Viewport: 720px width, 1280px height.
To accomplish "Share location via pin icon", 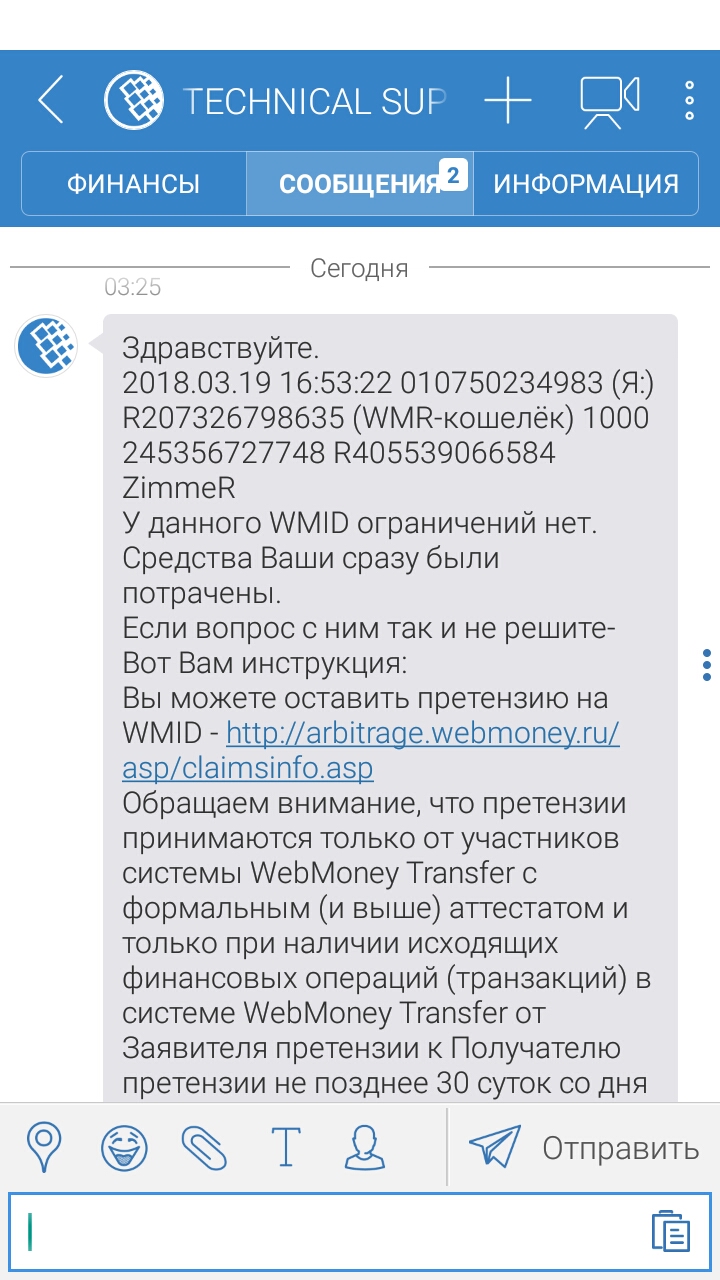I will click(x=45, y=1147).
